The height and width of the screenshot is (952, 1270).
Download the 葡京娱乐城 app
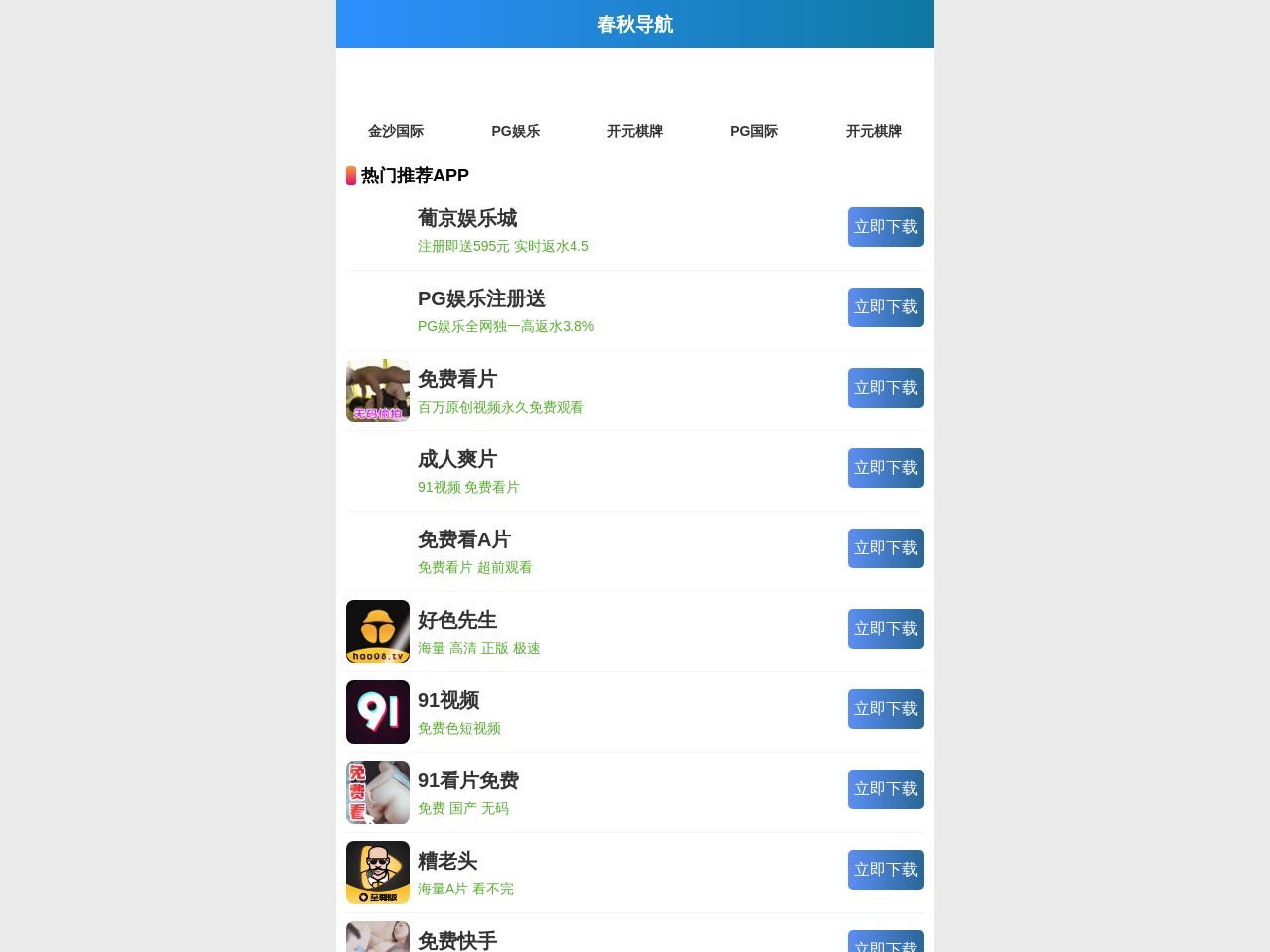coord(885,227)
